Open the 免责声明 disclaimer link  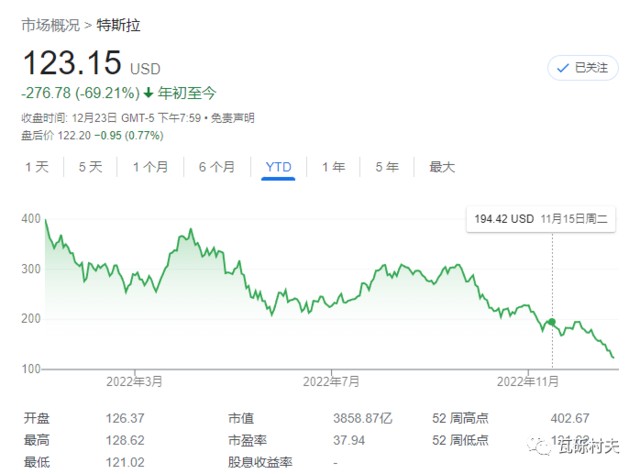pyautogui.click(x=233, y=118)
